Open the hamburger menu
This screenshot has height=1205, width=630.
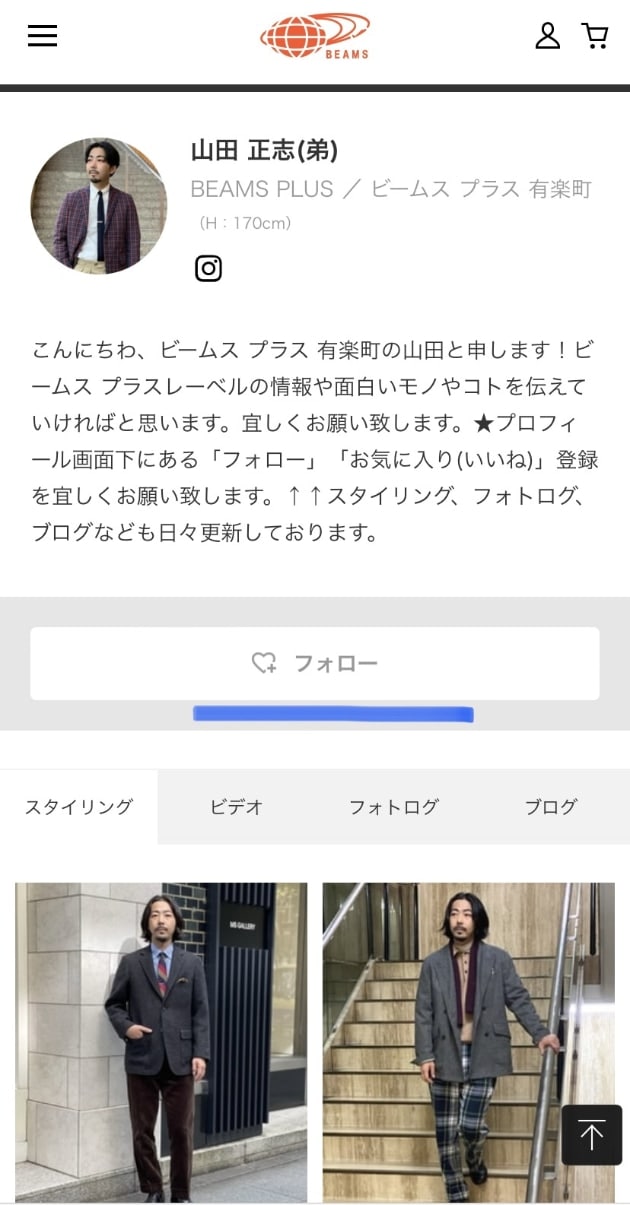42,36
